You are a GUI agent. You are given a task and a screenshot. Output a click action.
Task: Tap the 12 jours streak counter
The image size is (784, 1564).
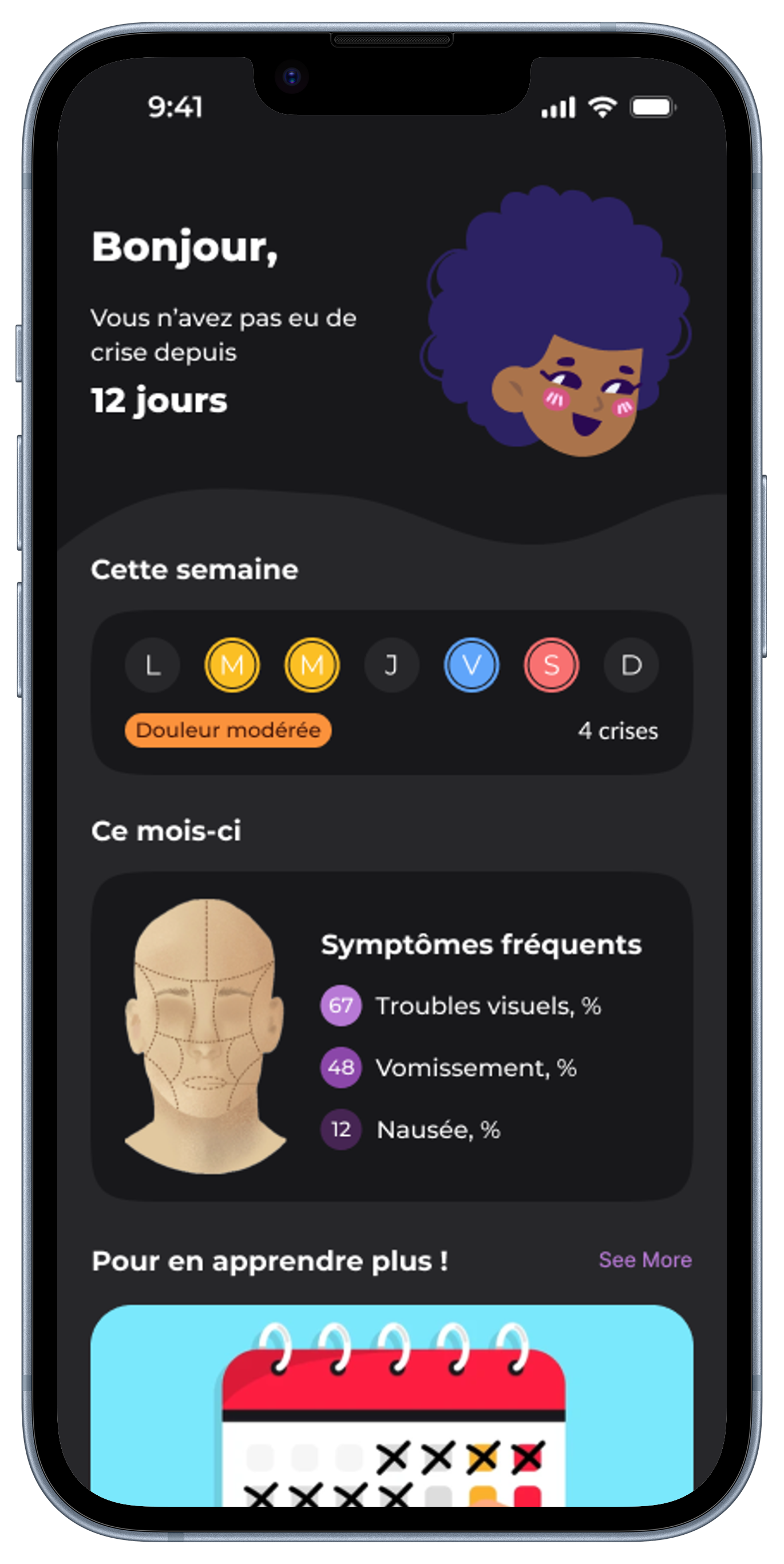159,400
